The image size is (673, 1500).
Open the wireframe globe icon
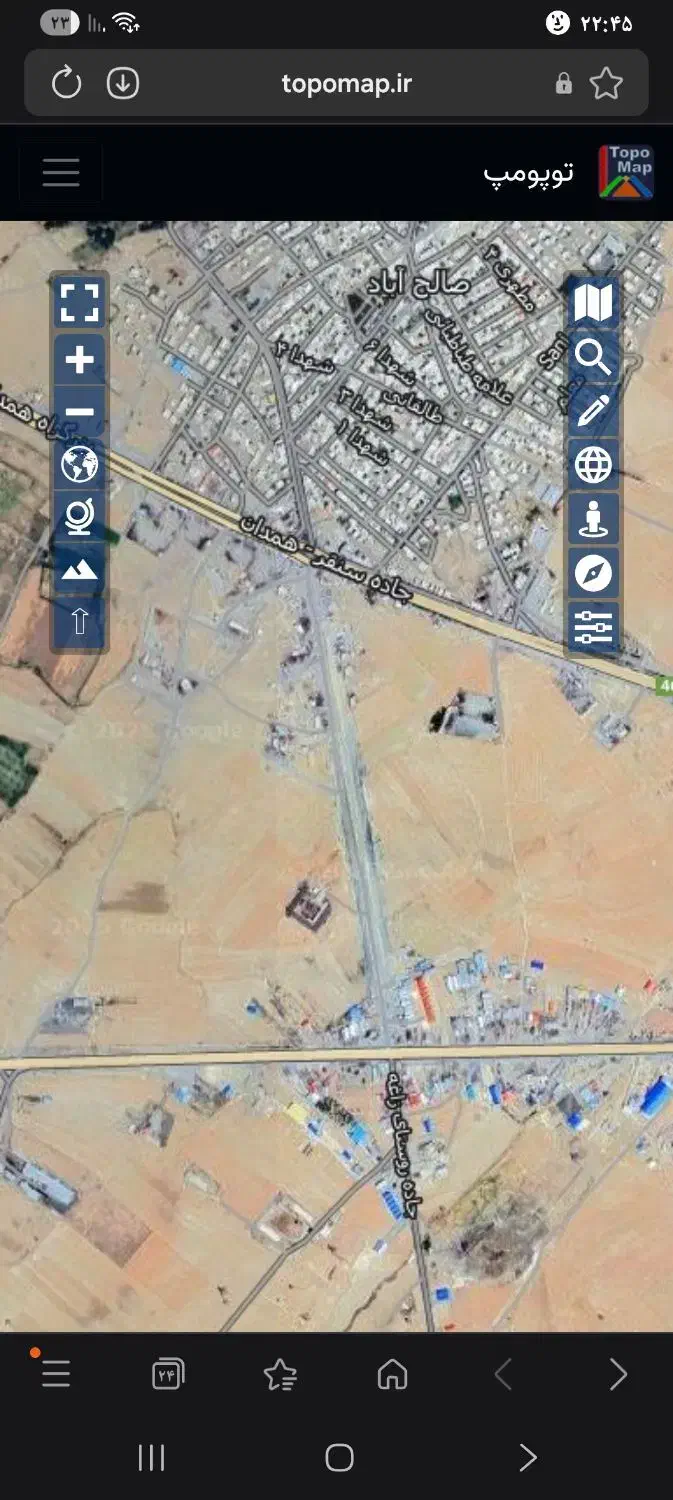coord(593,464)
